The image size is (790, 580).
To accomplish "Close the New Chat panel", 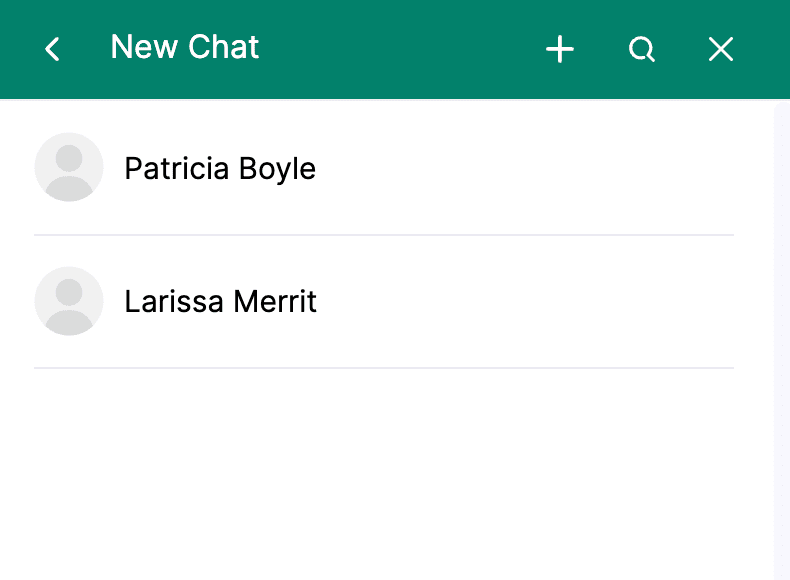I will point(721,49).
